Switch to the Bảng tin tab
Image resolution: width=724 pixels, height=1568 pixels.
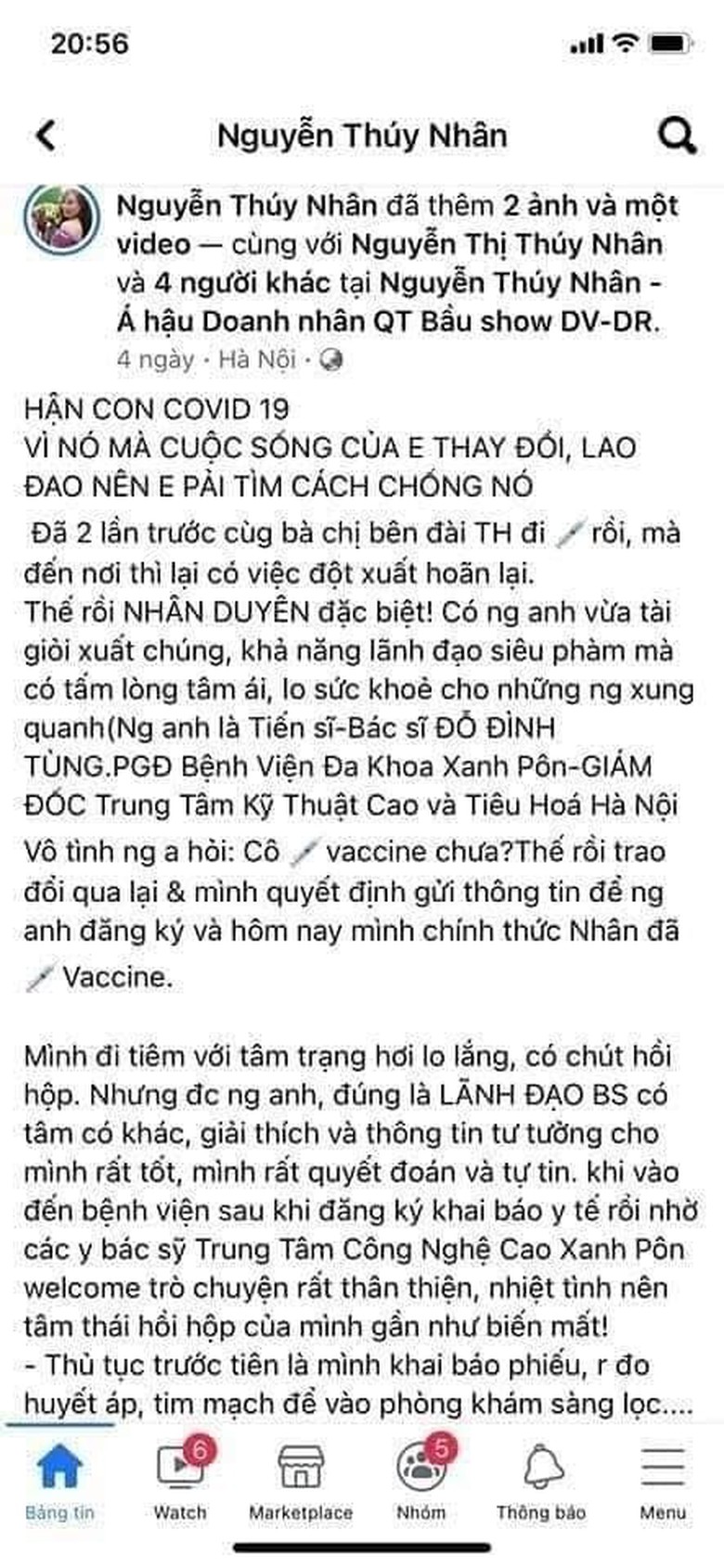coord(59,1480)
